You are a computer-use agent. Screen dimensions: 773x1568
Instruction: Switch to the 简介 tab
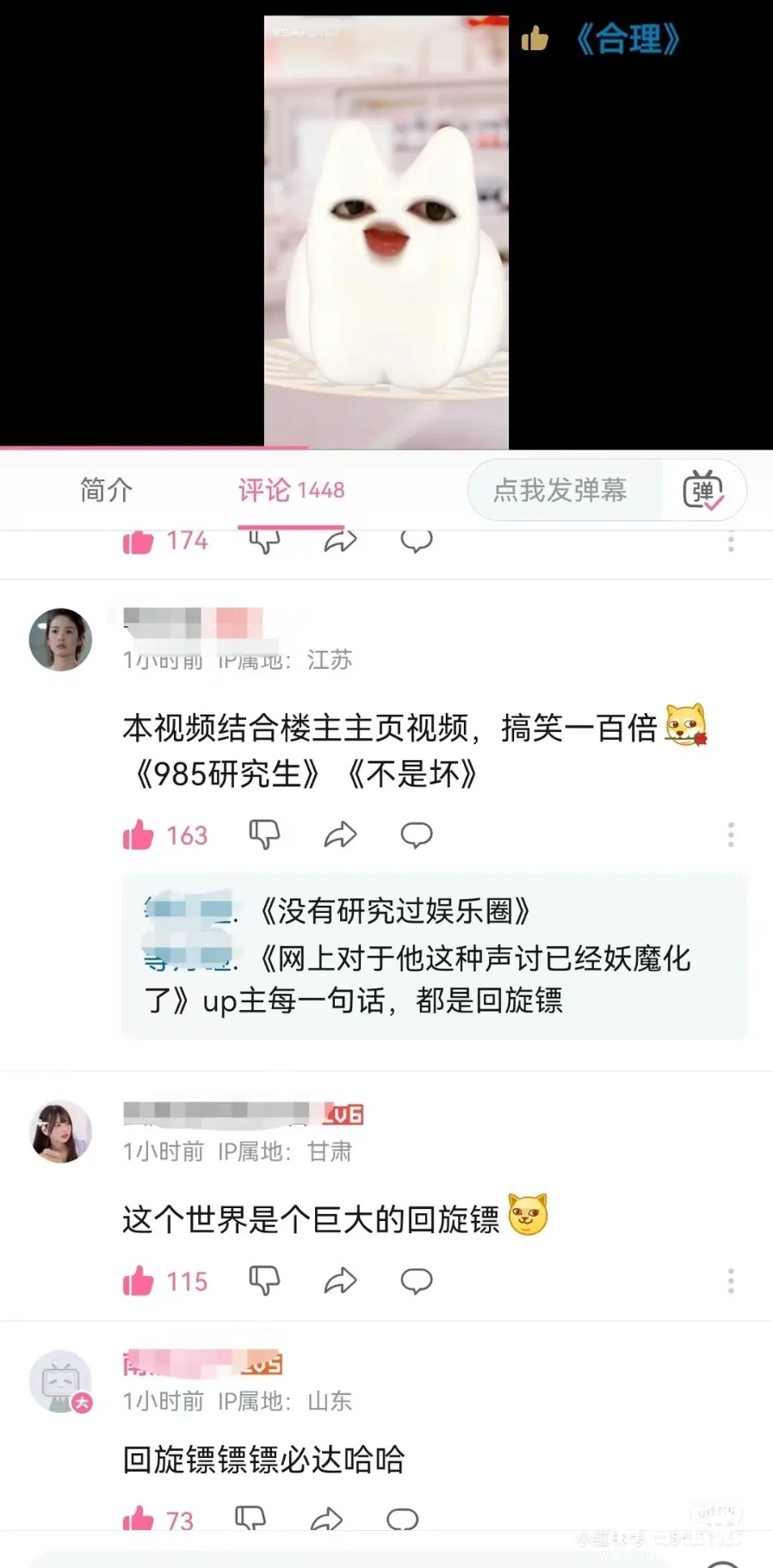point(106,490)
